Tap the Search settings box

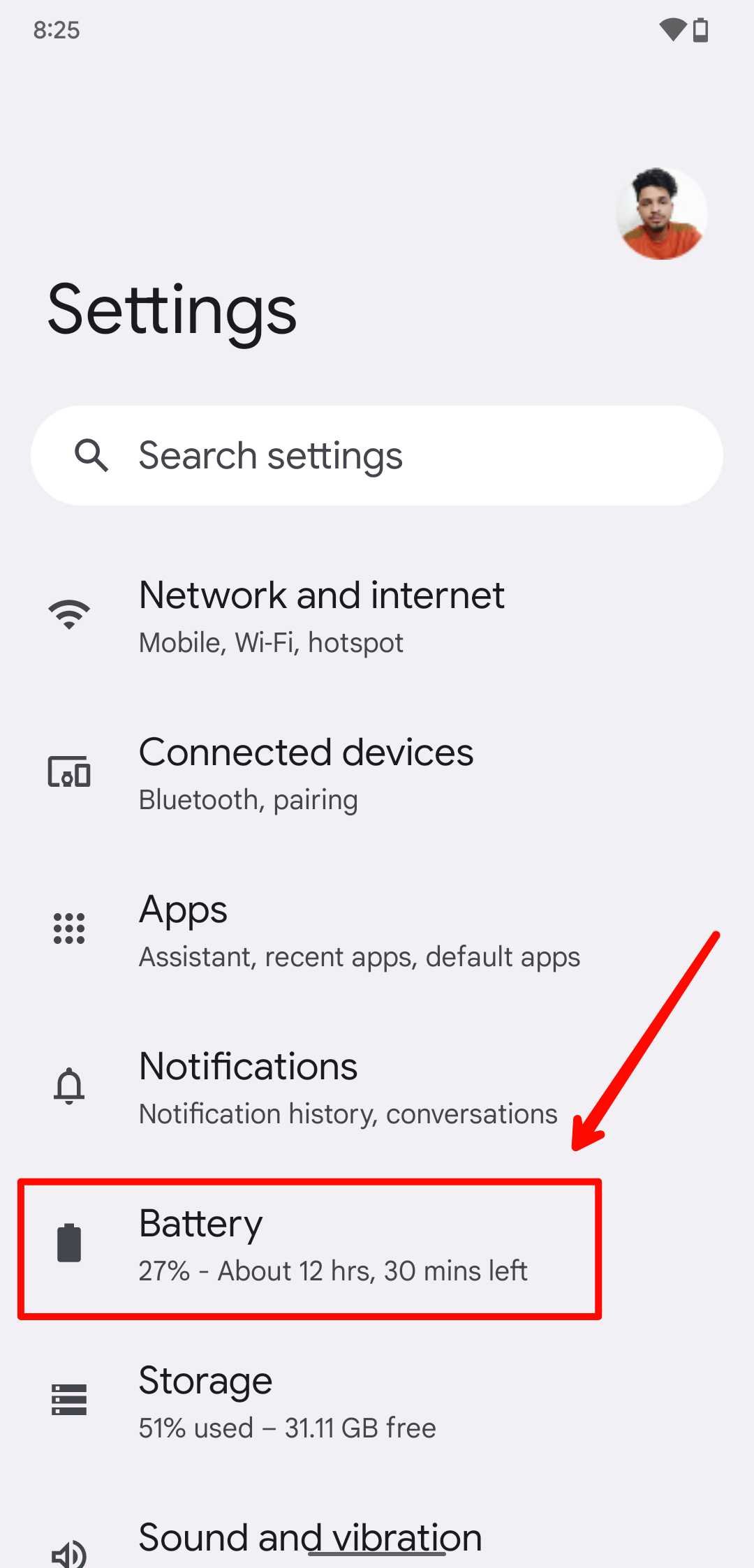click(377, 456)
